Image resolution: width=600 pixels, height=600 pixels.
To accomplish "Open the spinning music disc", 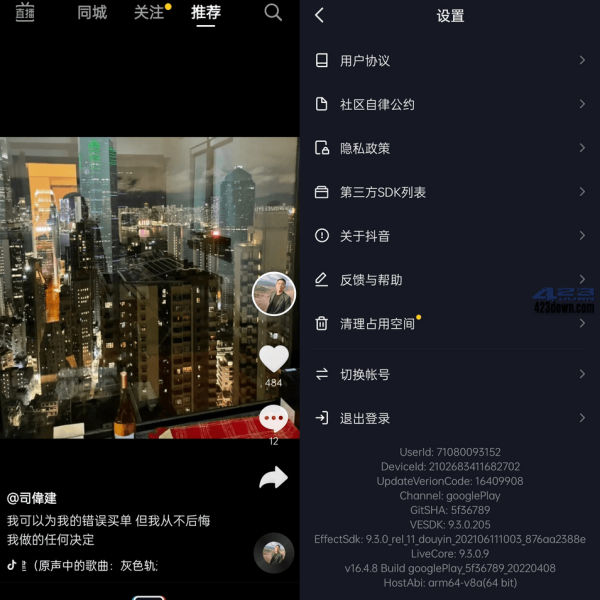I will point(273,553).
